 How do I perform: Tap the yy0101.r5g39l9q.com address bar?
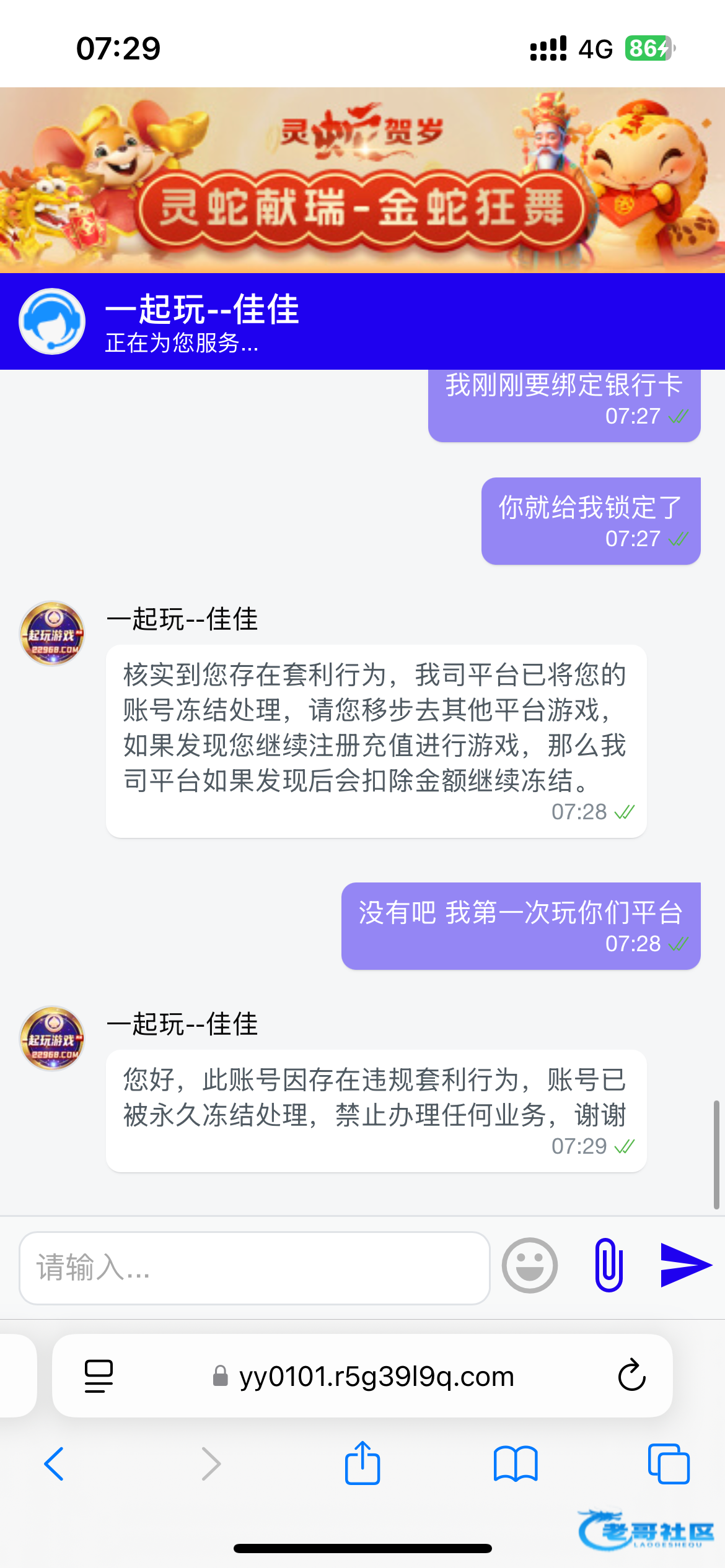[x=376, y=1376]
